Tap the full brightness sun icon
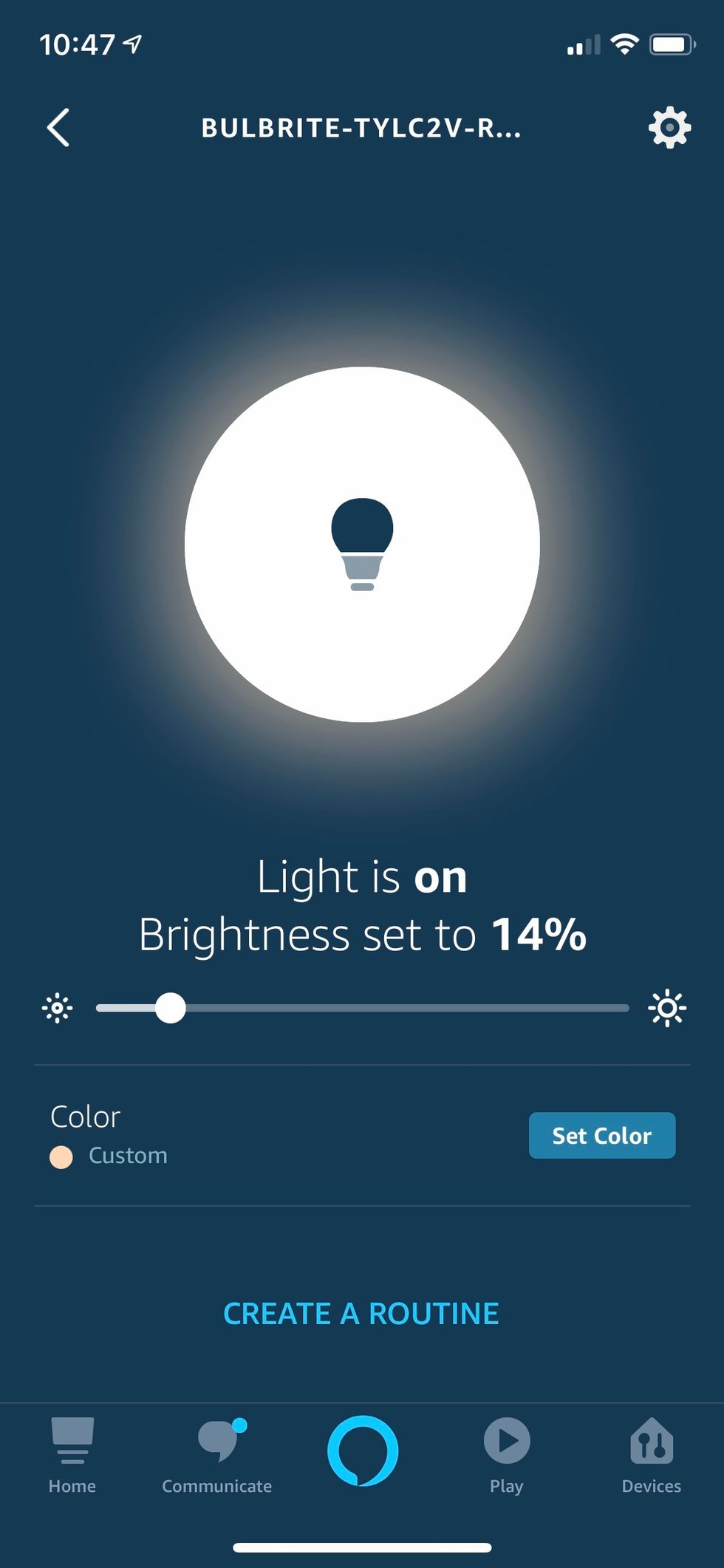Screen dimensions: 724x1568 click(666, 1007)
